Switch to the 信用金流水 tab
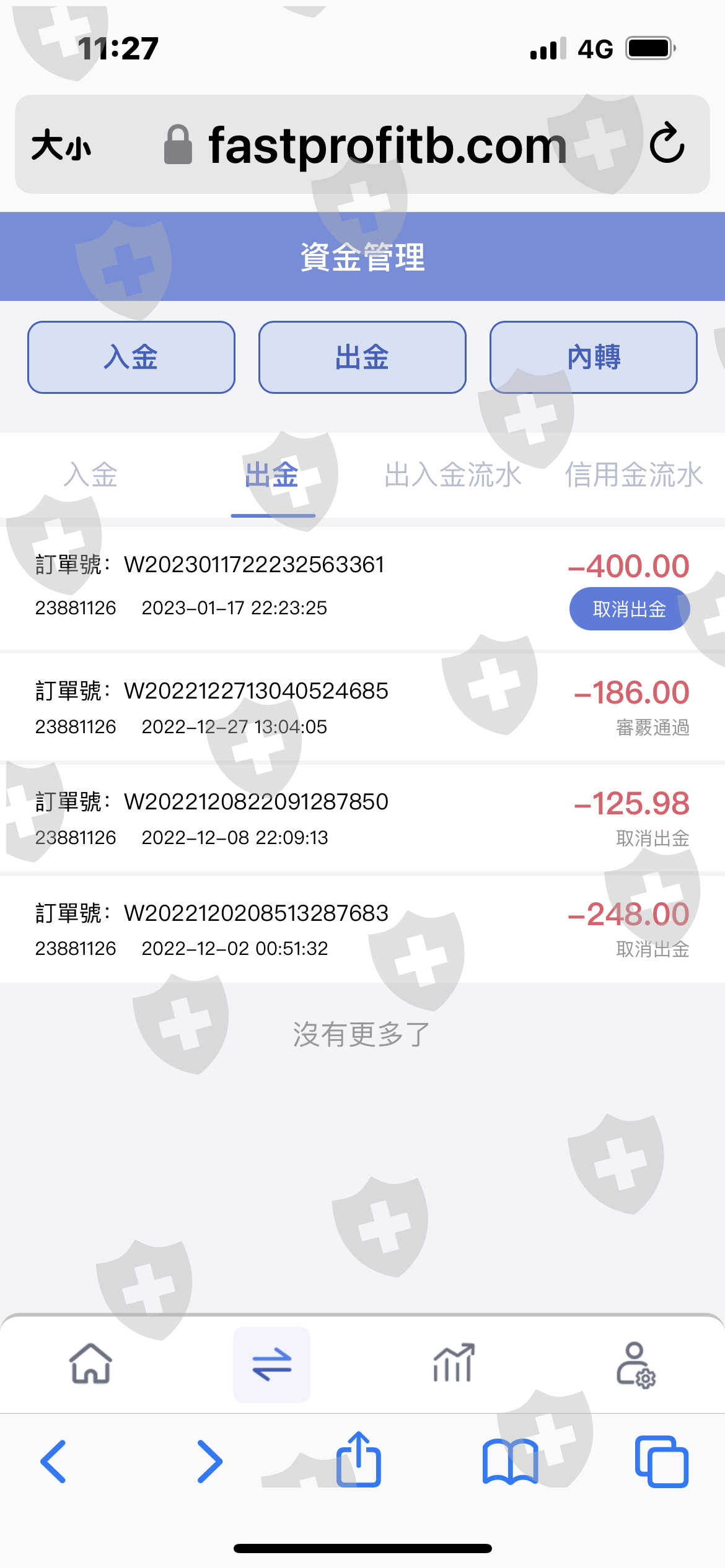This screenshot has width=725, height=1568. pyautogui.click(x=633, y=476)
